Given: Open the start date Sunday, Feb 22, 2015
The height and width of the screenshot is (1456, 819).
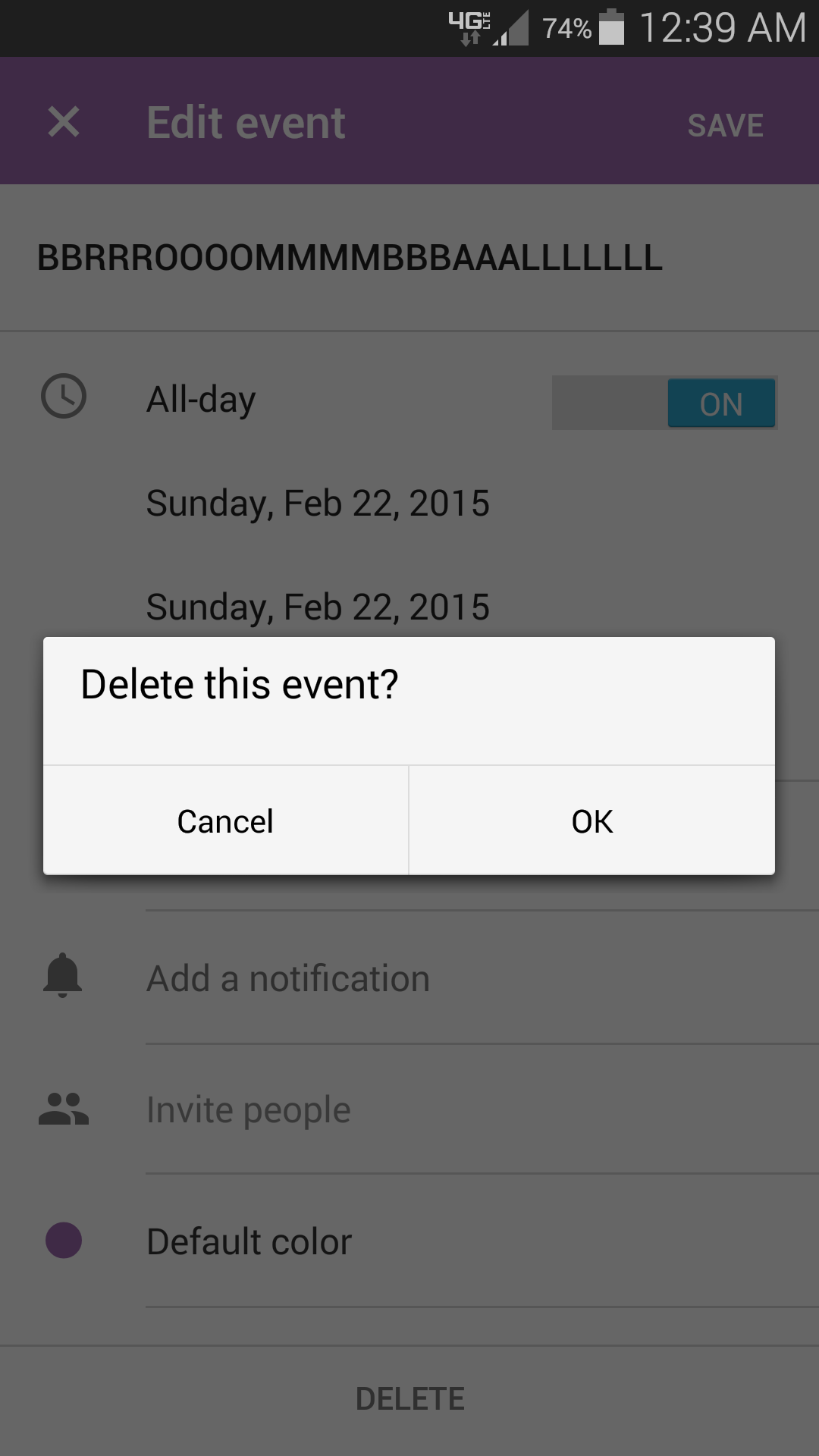Looking at the screenshot, I should [x=318, y=502].
